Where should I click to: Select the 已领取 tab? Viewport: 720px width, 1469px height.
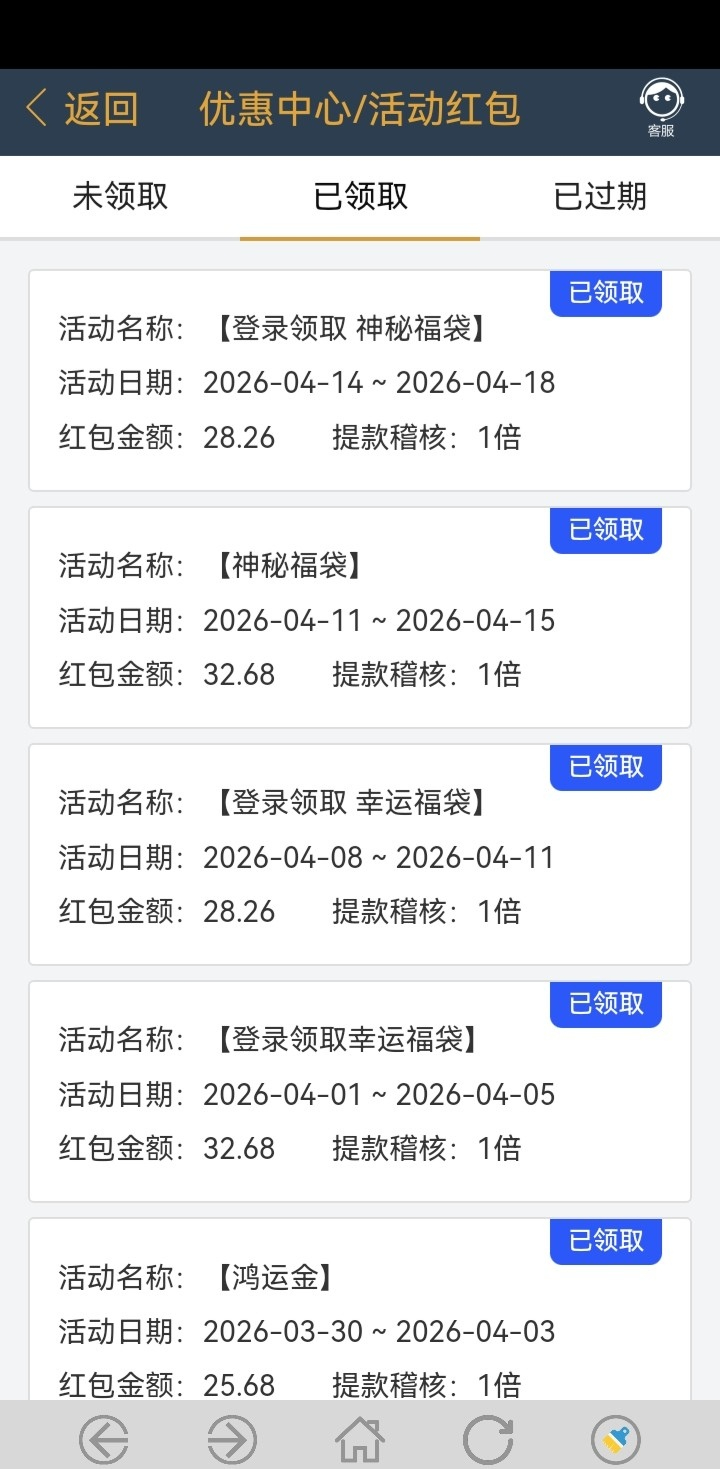click(x=360, y=196)
